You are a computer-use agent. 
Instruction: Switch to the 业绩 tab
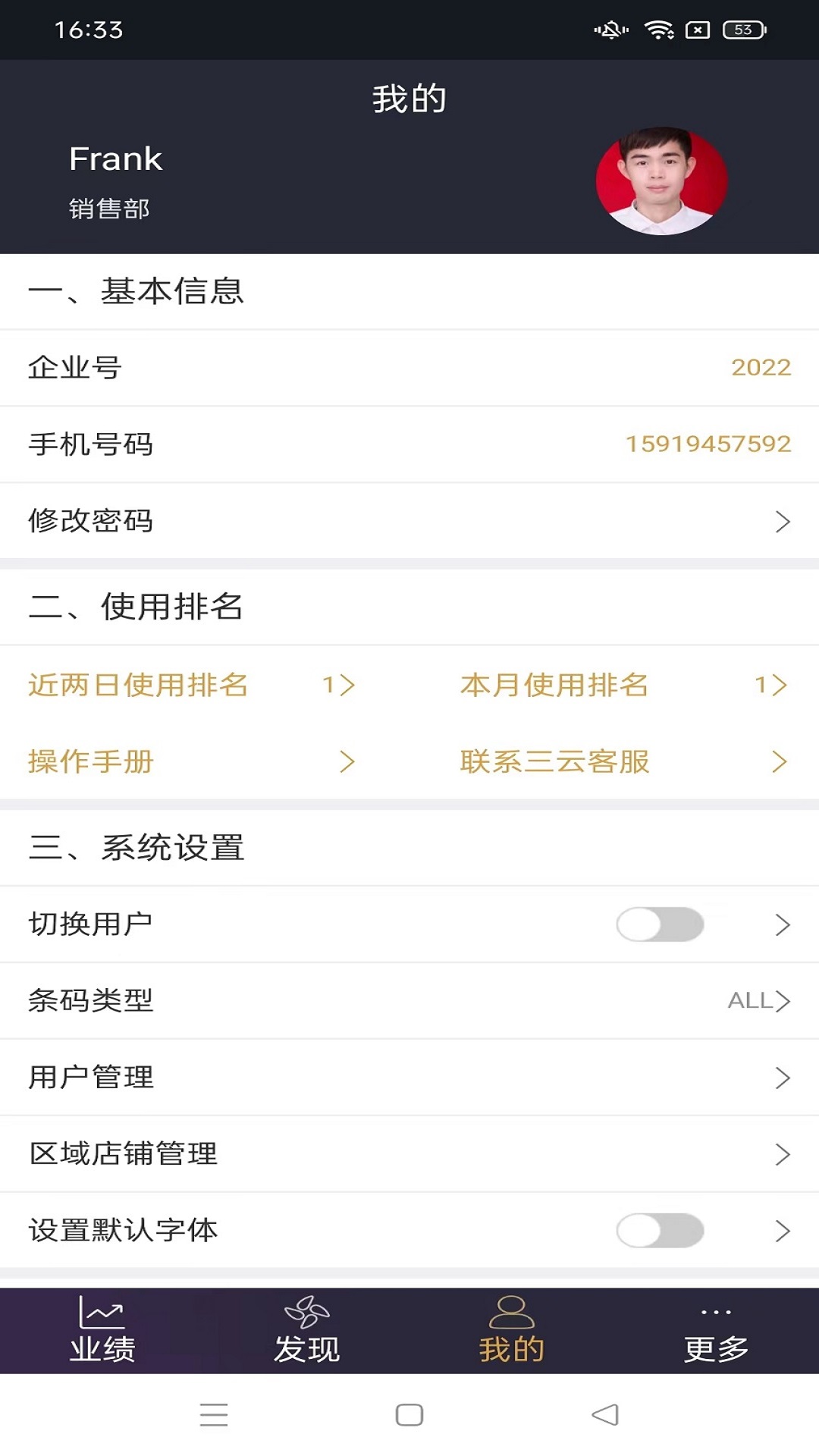pyautogui.click(x=102, y=1331)
